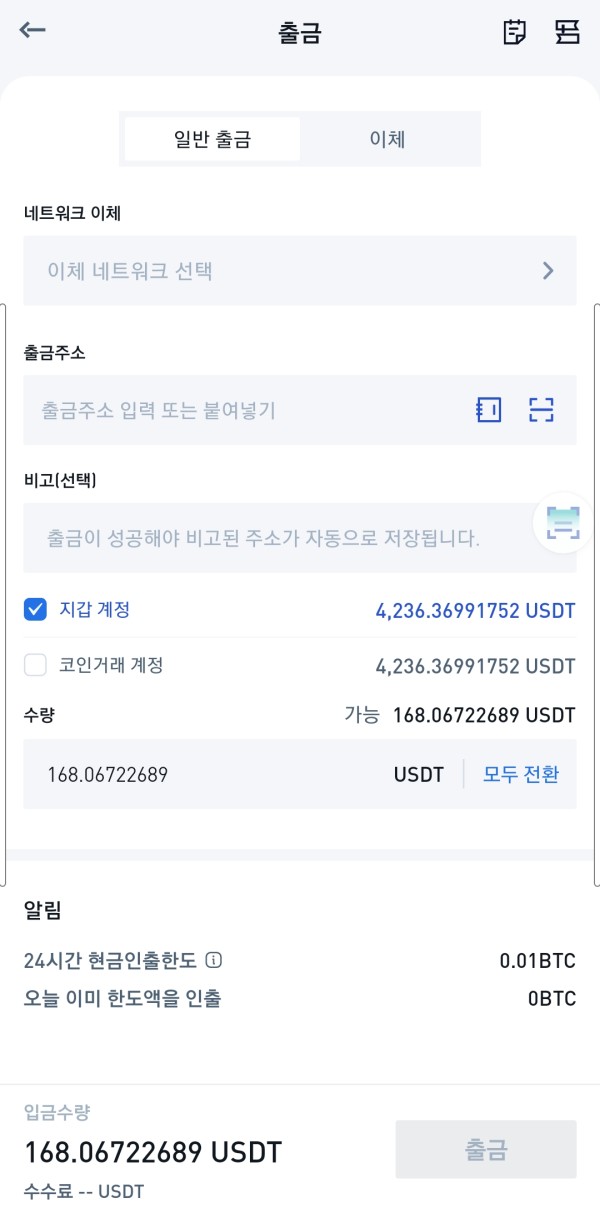Switch to the 이체 tab
The image size is (600, 1228).
click(x=388, y=139)
